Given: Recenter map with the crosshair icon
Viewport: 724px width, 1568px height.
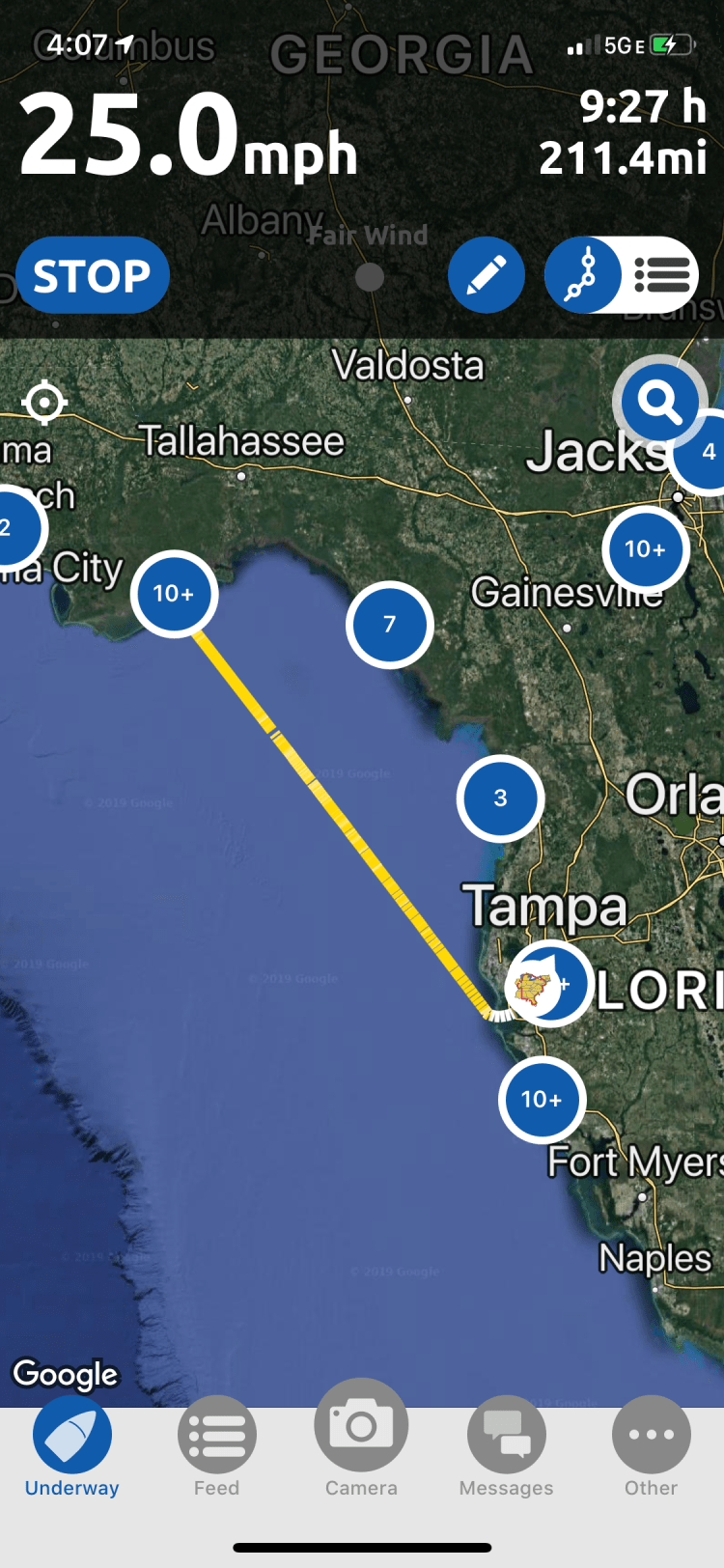Looking at the screenshot, I should (x=44, y=402).
